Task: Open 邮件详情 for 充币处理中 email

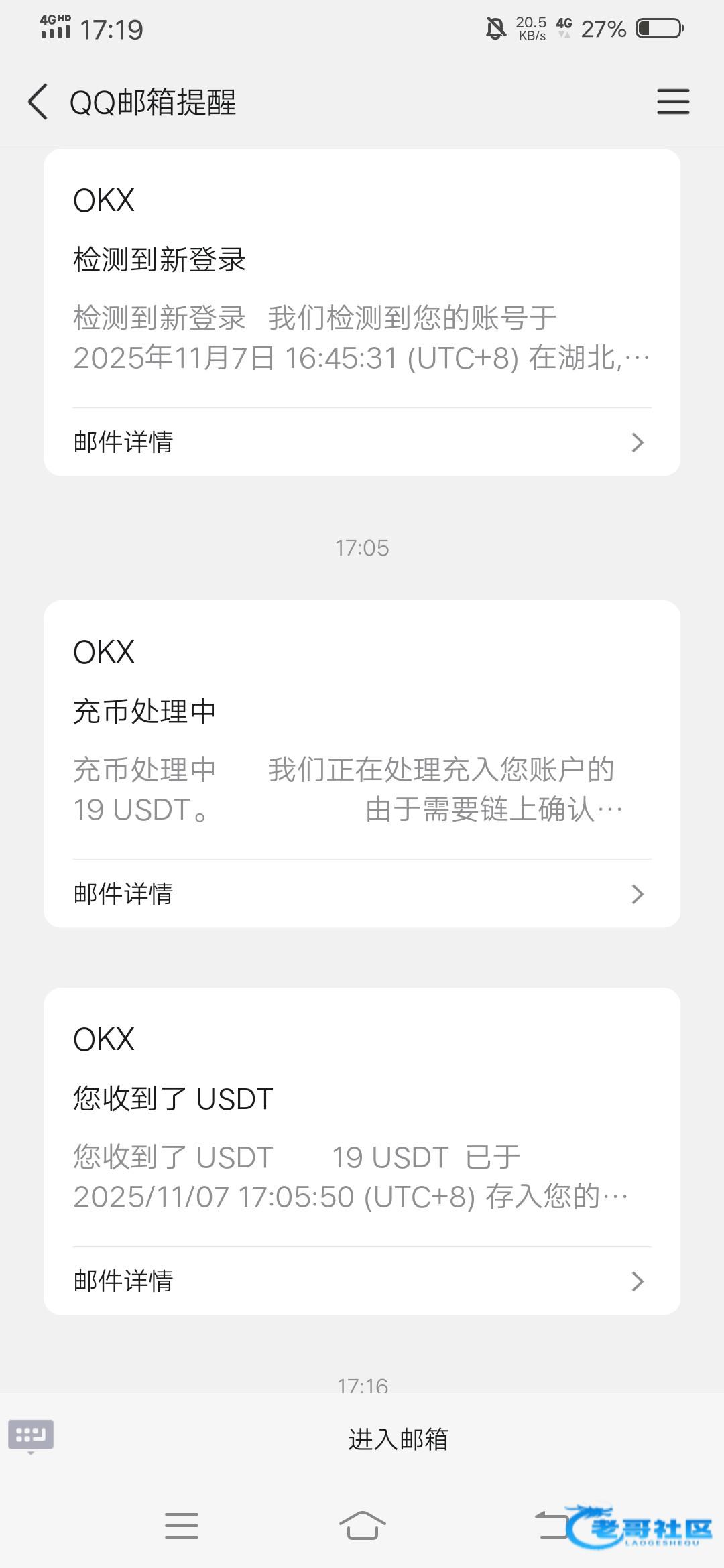Action: 361,894
